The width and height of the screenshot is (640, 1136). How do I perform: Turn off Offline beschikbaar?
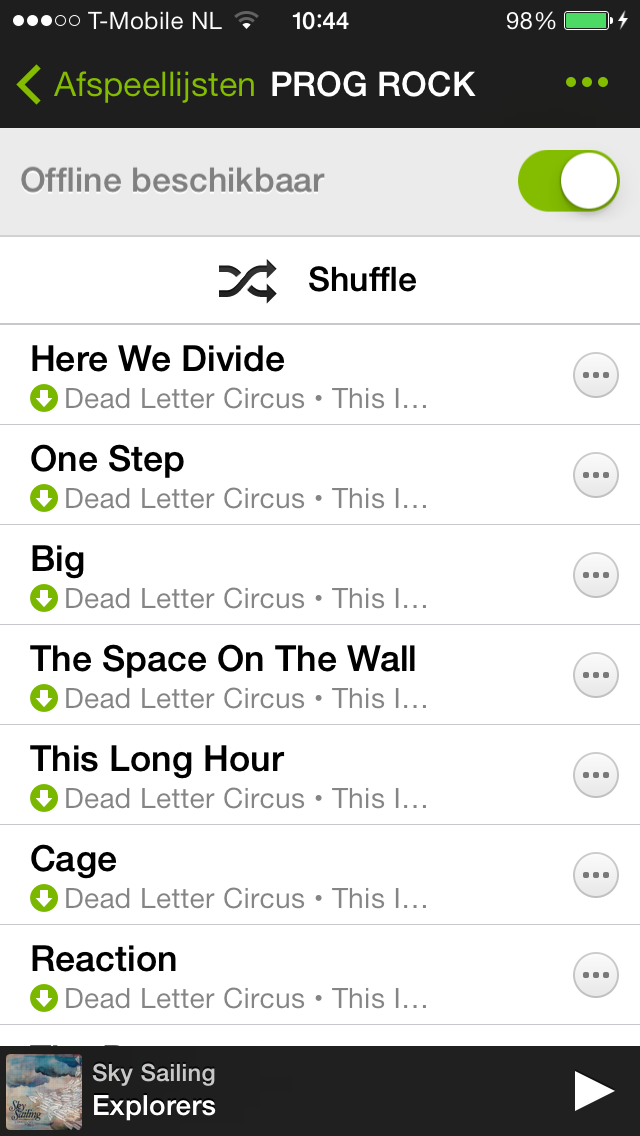(x=568, y=181)
